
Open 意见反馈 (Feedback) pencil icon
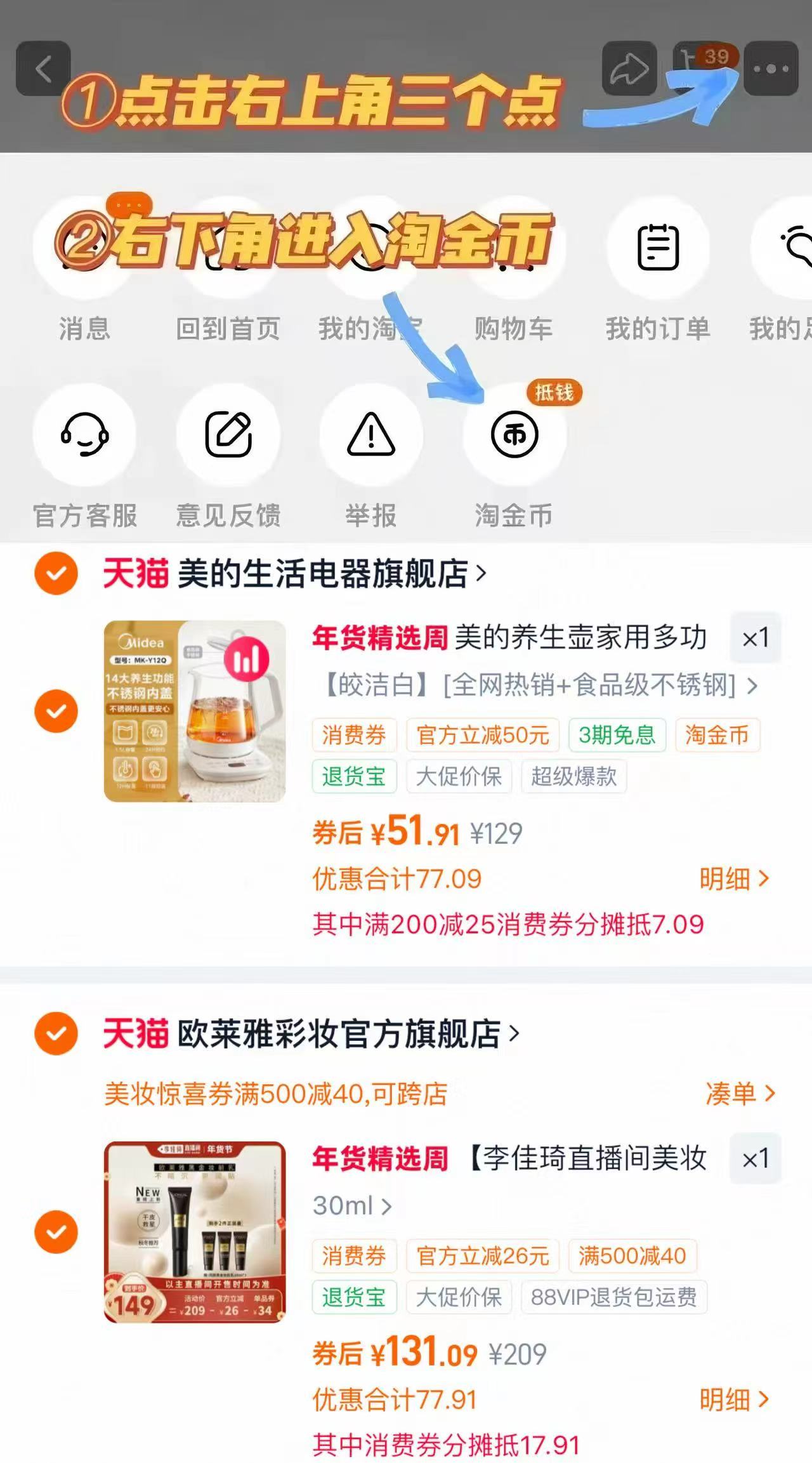[x=228, y=435]
